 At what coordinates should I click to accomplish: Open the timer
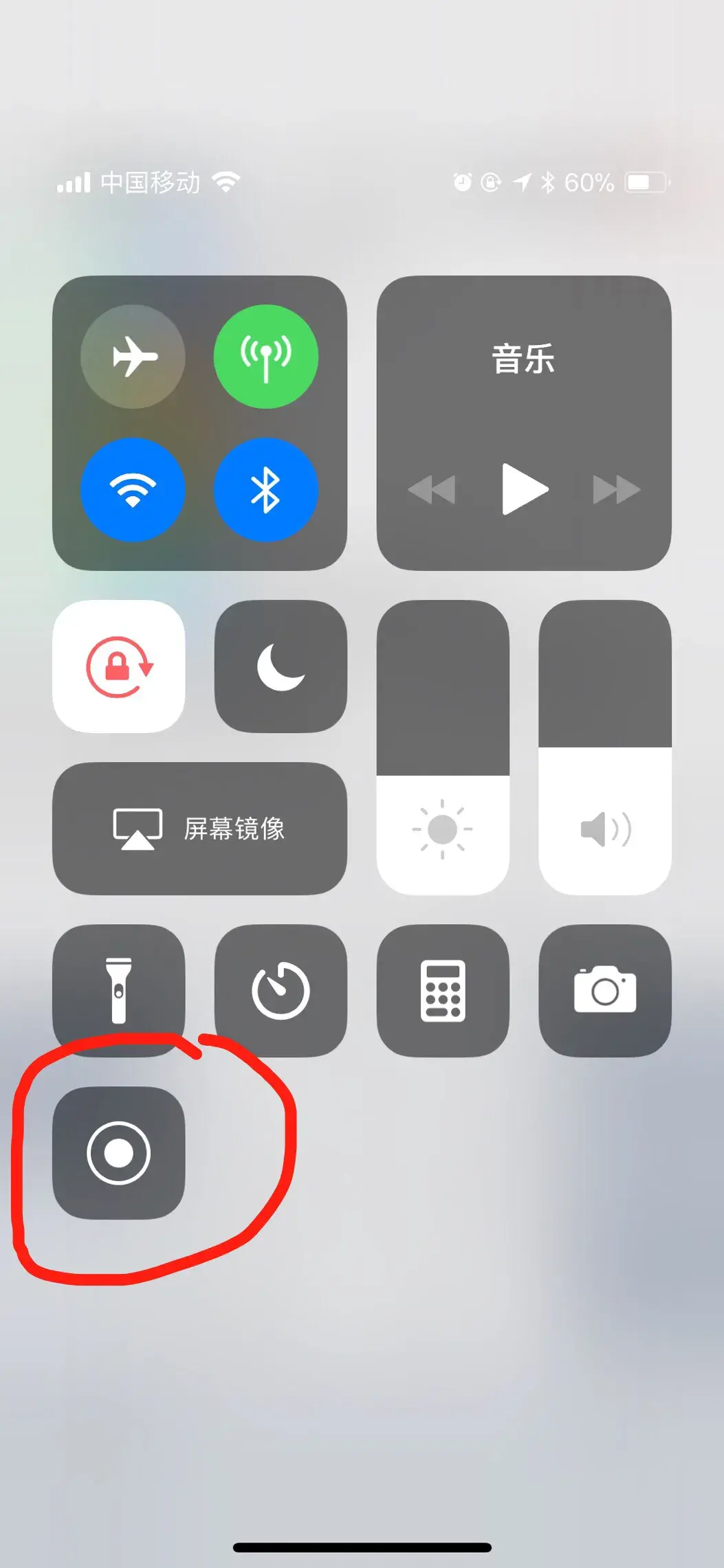pyautogui.click(x=281, y=991)
